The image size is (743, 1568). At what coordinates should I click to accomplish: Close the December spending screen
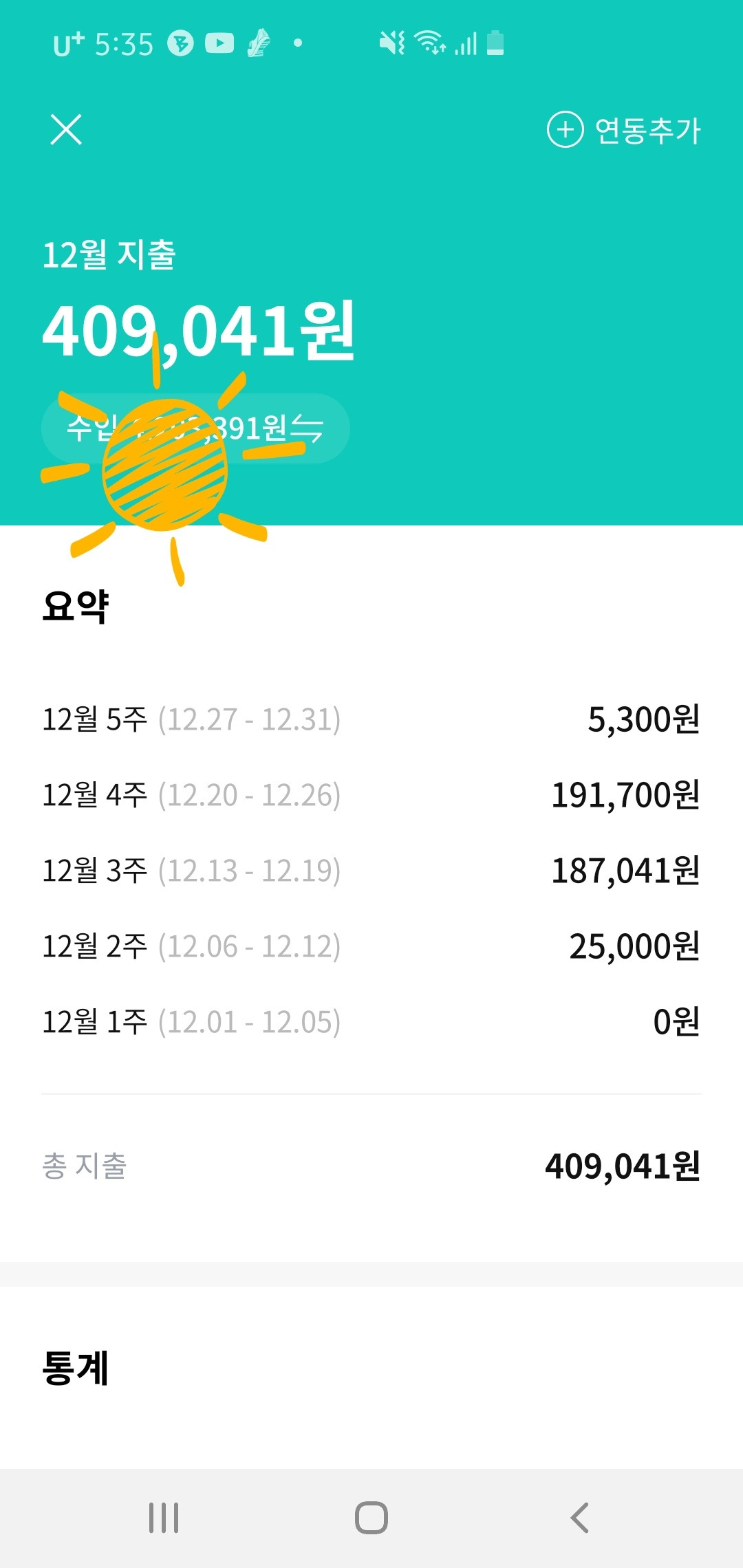coord(66,130)
